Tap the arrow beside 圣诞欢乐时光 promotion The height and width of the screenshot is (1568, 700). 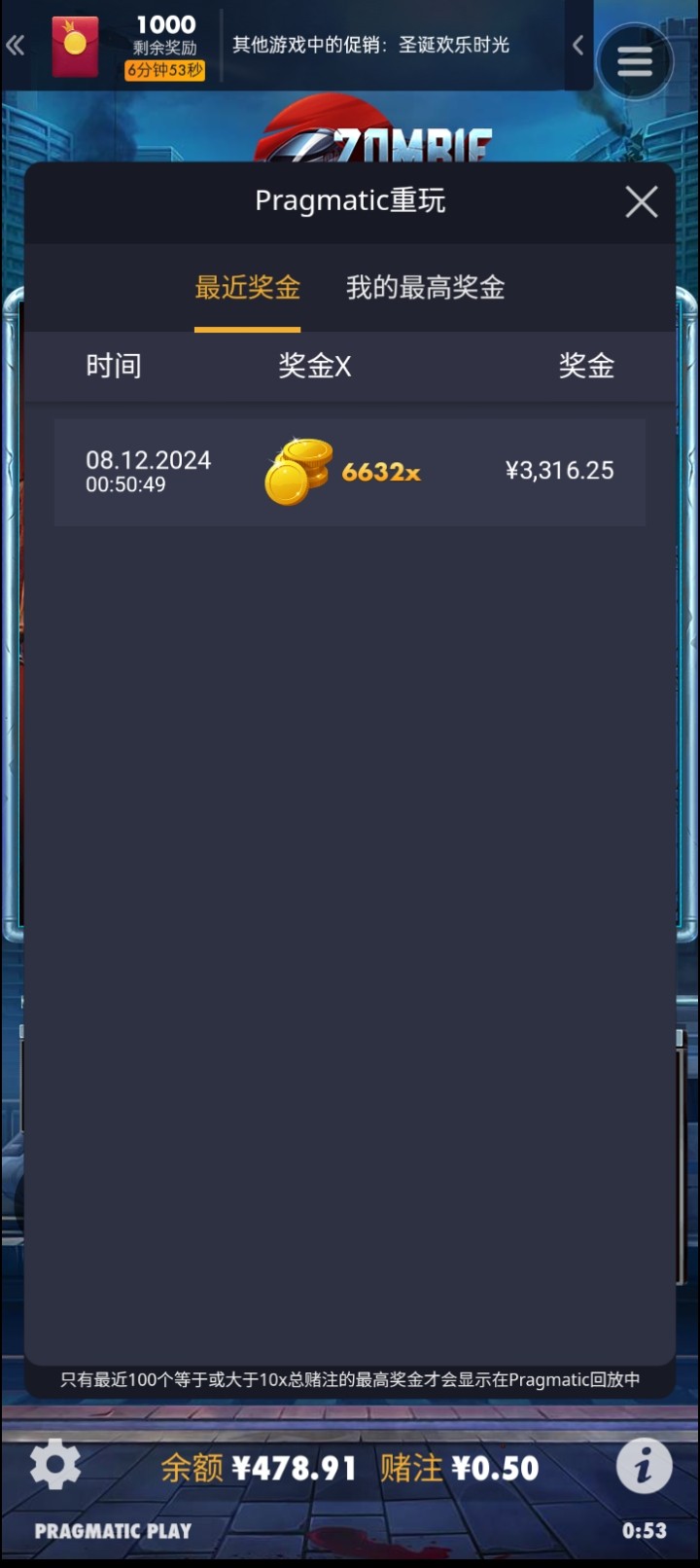click(577, 45)
